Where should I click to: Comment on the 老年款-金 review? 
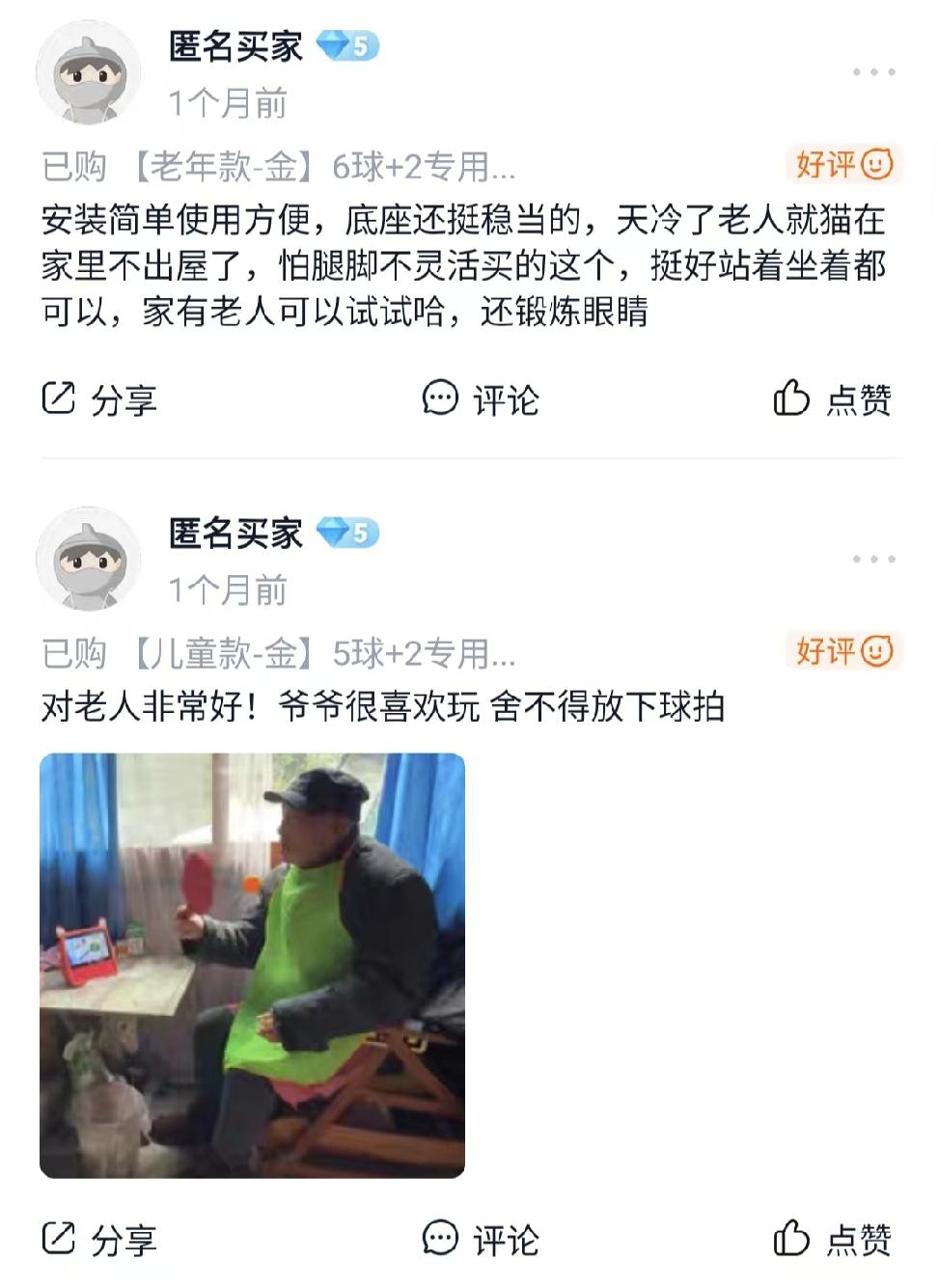point(481,399)
